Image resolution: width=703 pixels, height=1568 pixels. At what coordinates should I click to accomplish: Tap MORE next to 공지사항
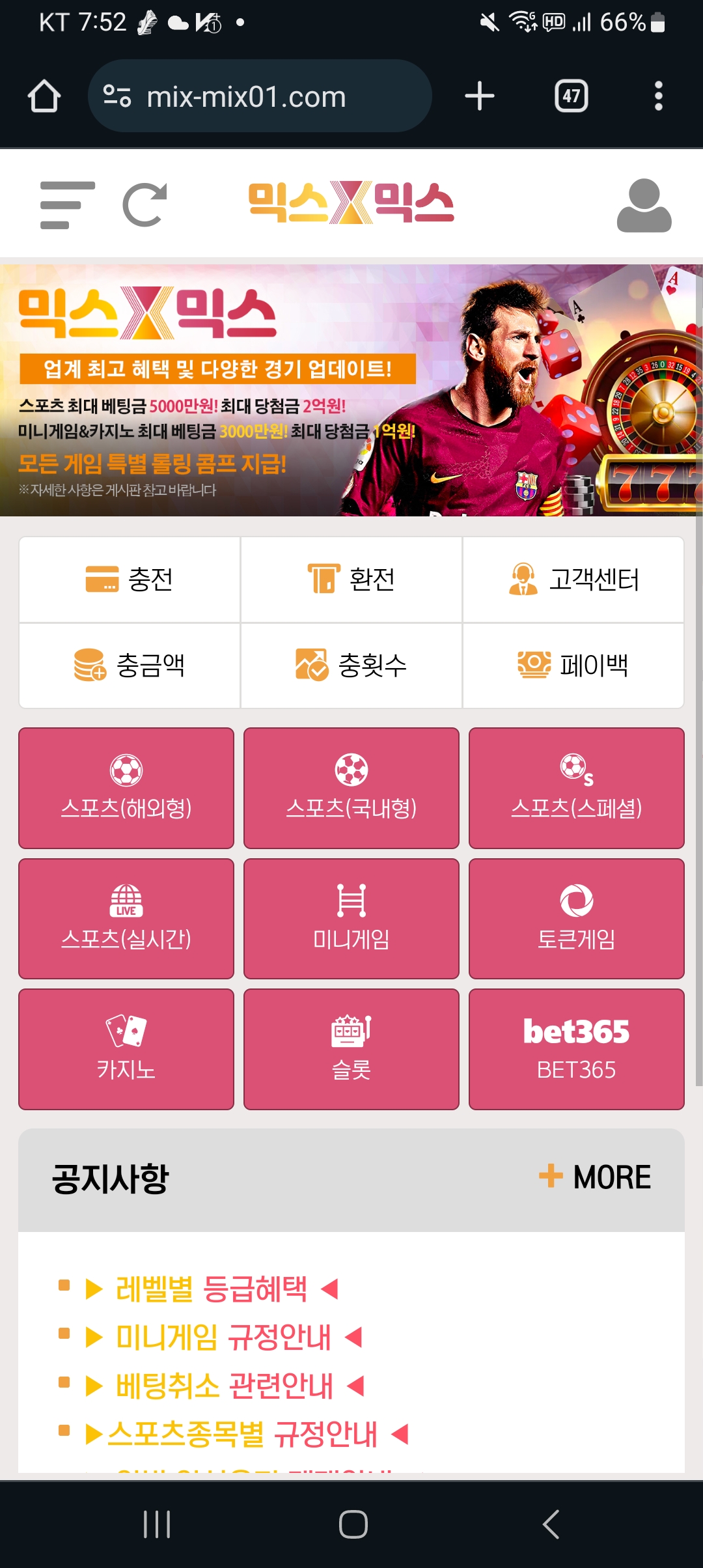(x=596, y=1177)
